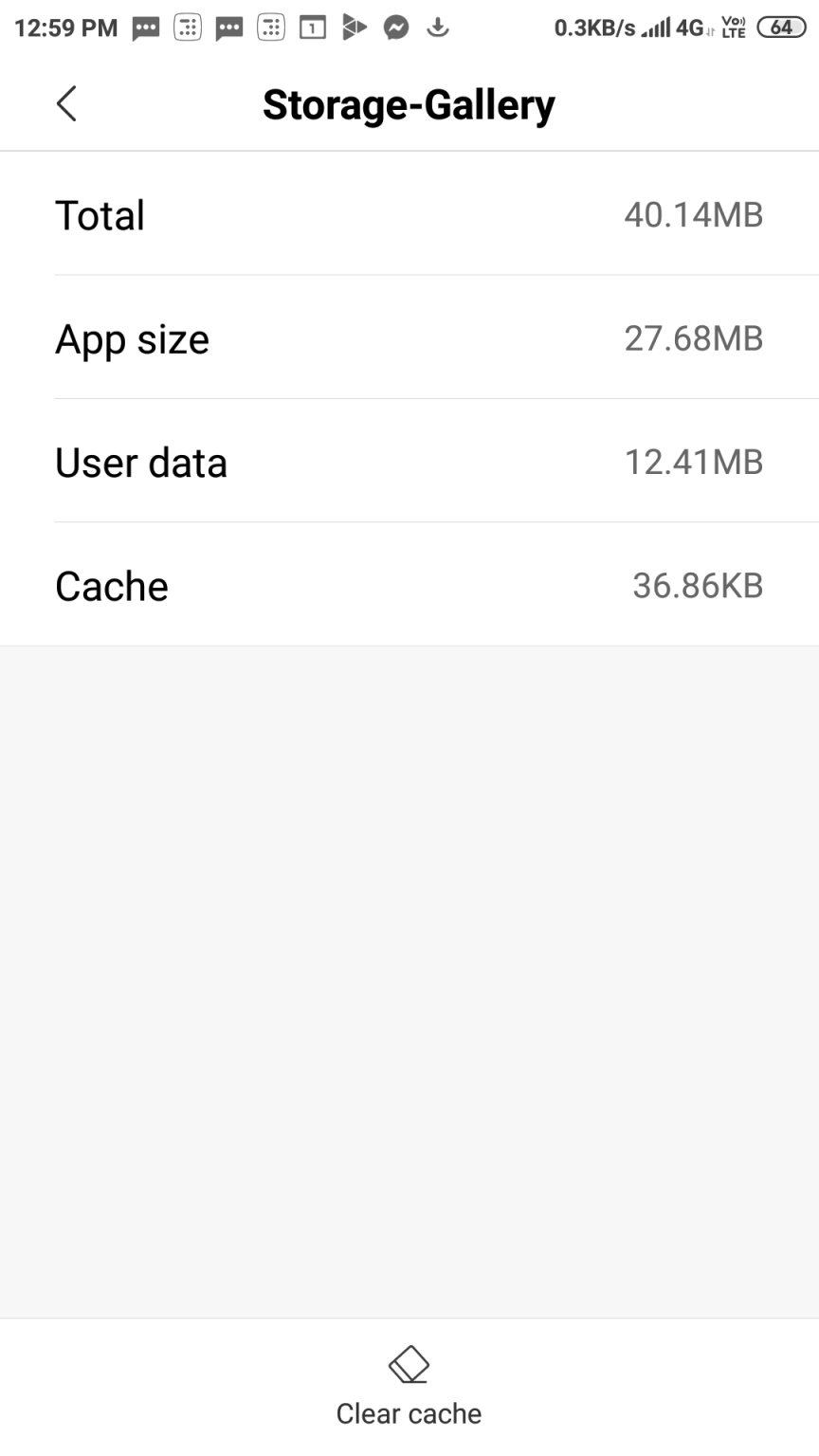Tap the Clear cache eraser icon

409,1363
